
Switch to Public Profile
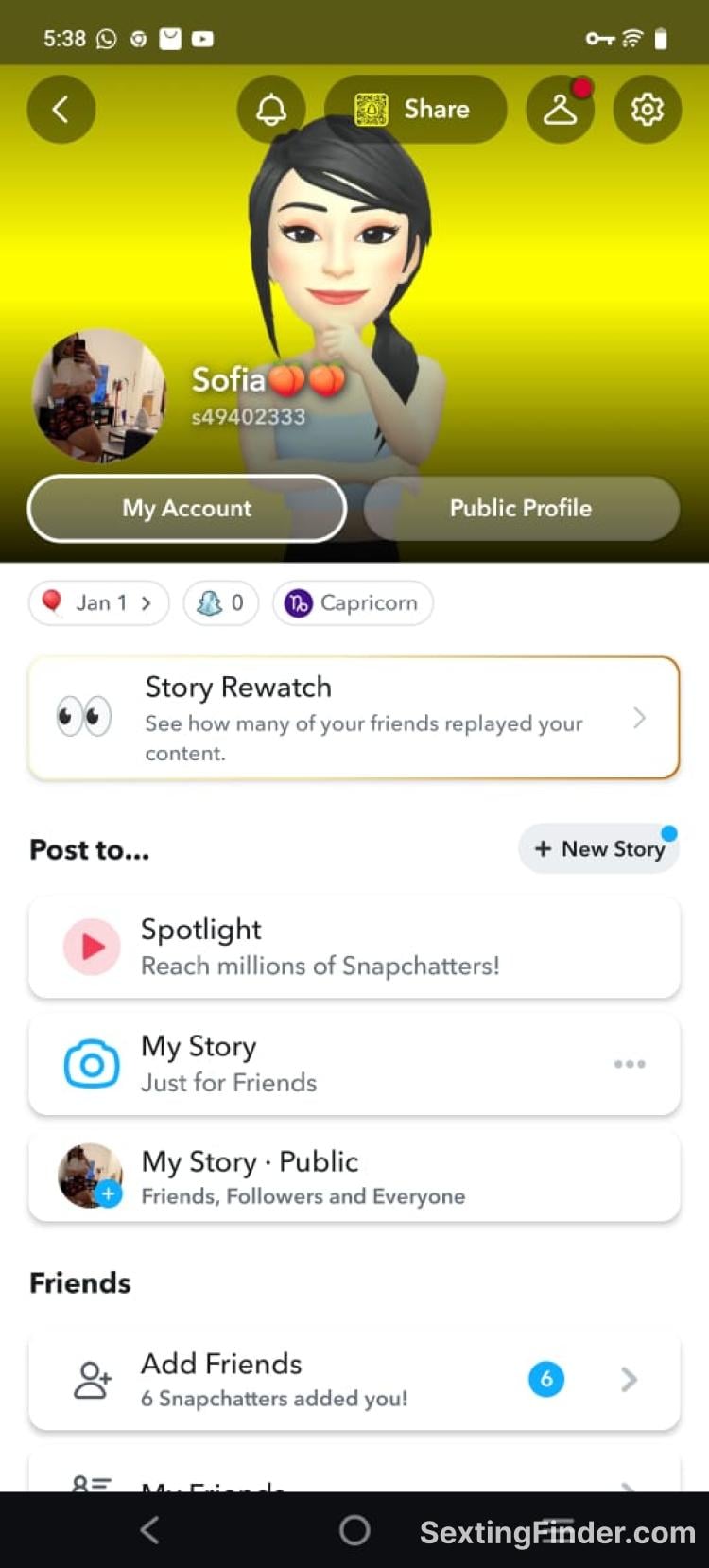click(x=521, y=508)
